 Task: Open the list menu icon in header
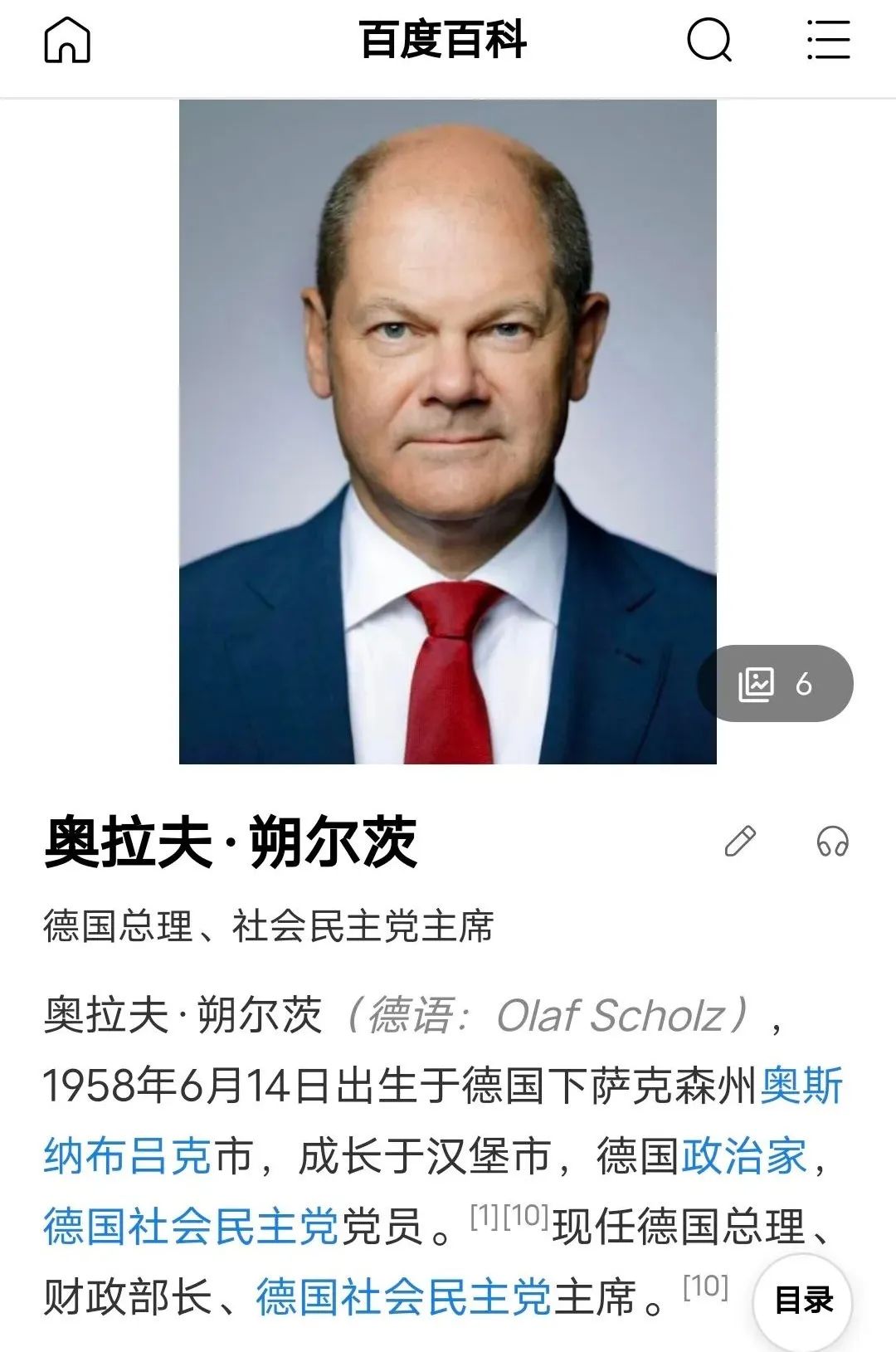[x=828, y=40]
